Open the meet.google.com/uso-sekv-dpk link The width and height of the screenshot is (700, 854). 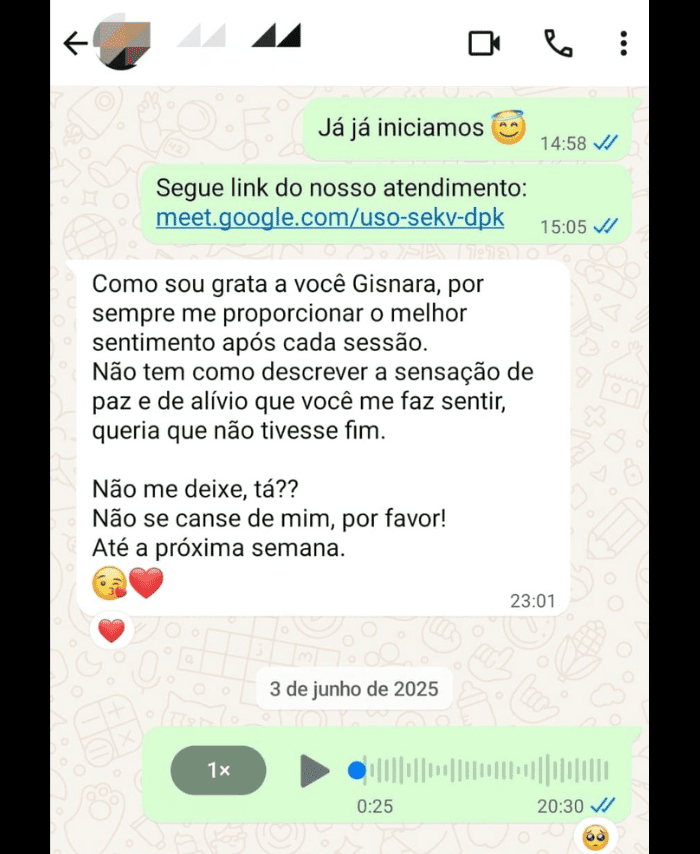[330, 217]
